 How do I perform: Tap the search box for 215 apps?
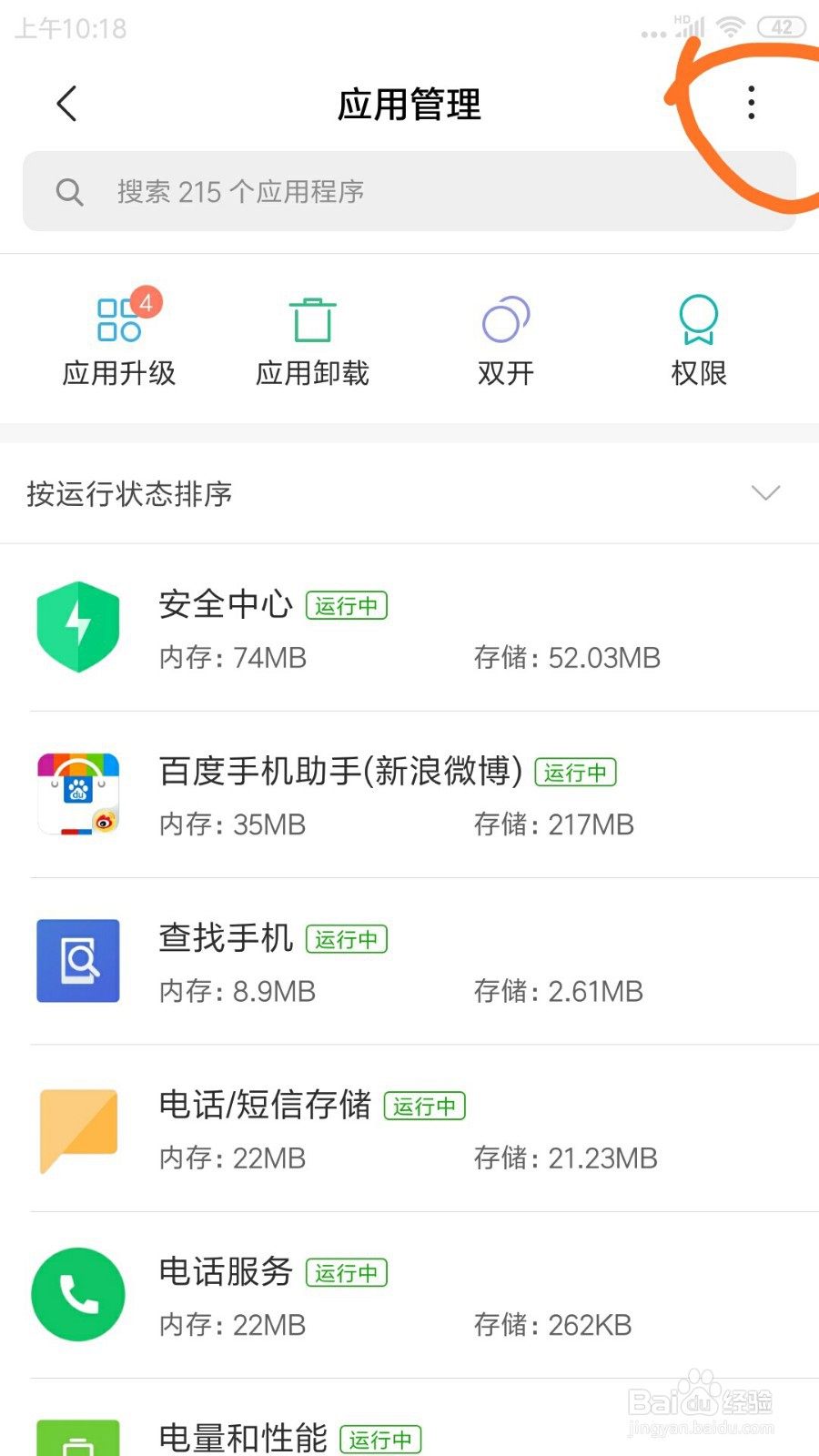pyautogui.click(x=409, y=191)
